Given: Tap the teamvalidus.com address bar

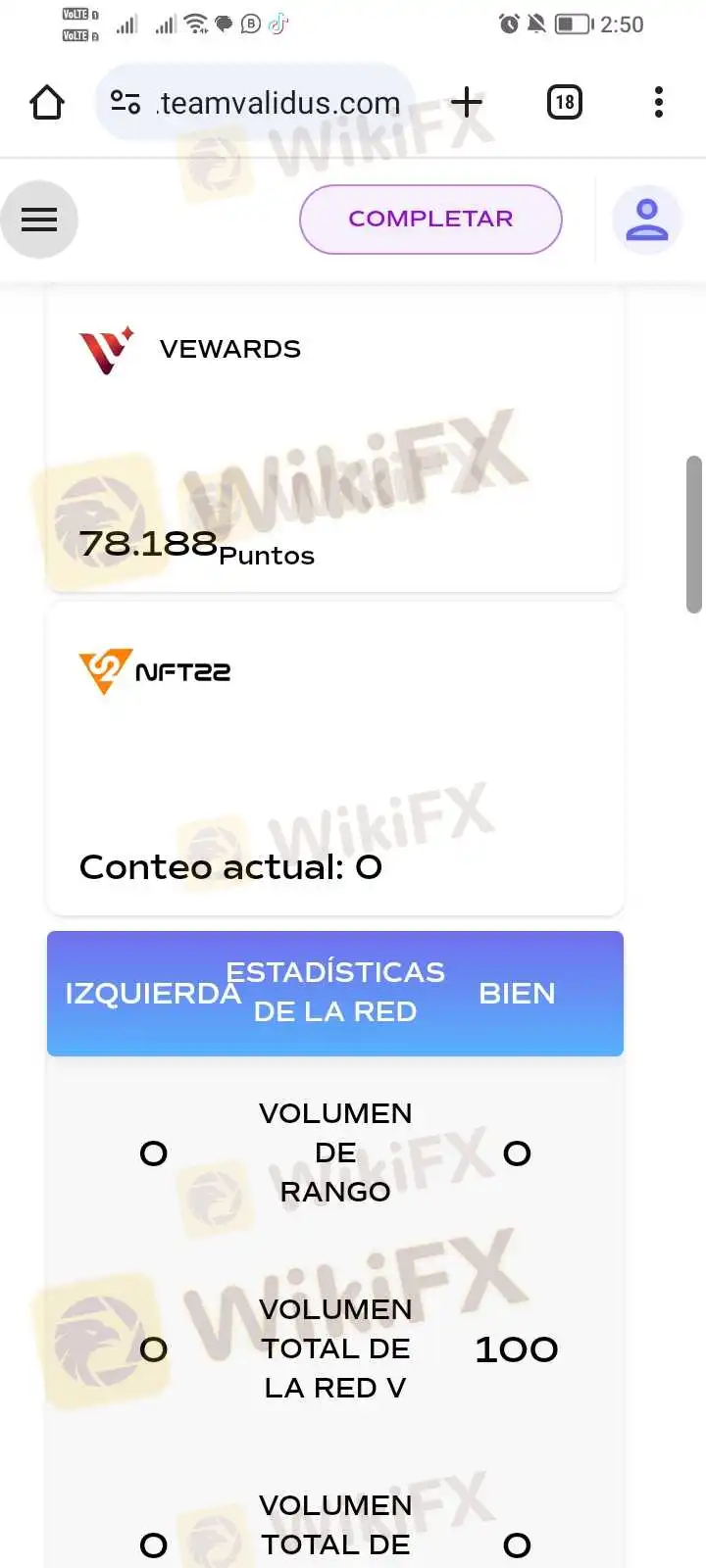Looking at the screenshot, I should pyautogui.click(x=279, y=102).
